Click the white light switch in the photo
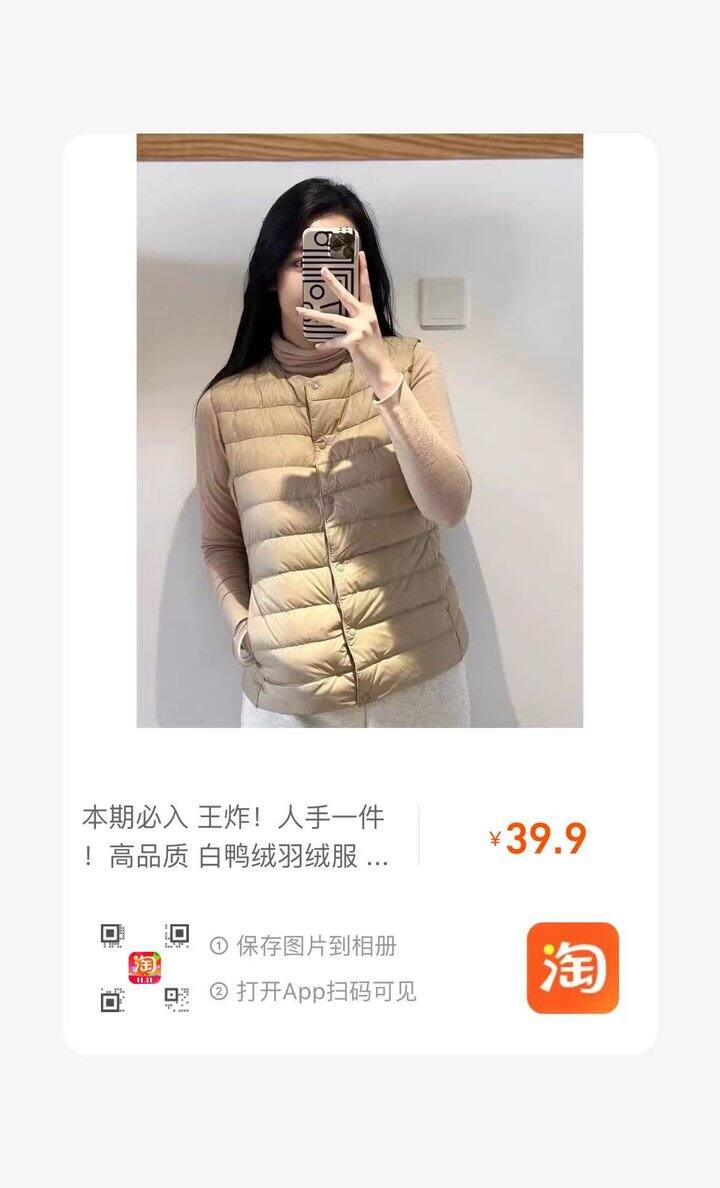 click(x=440, y=298)
